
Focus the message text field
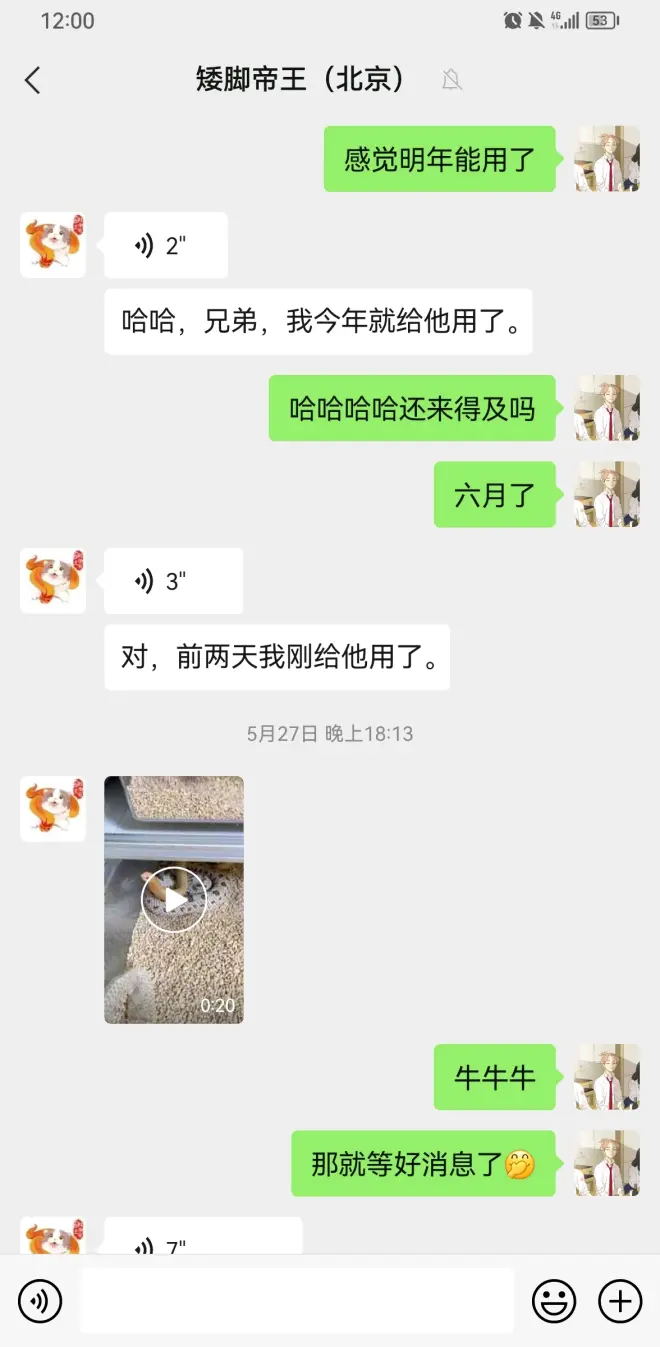click(297, 1301)
